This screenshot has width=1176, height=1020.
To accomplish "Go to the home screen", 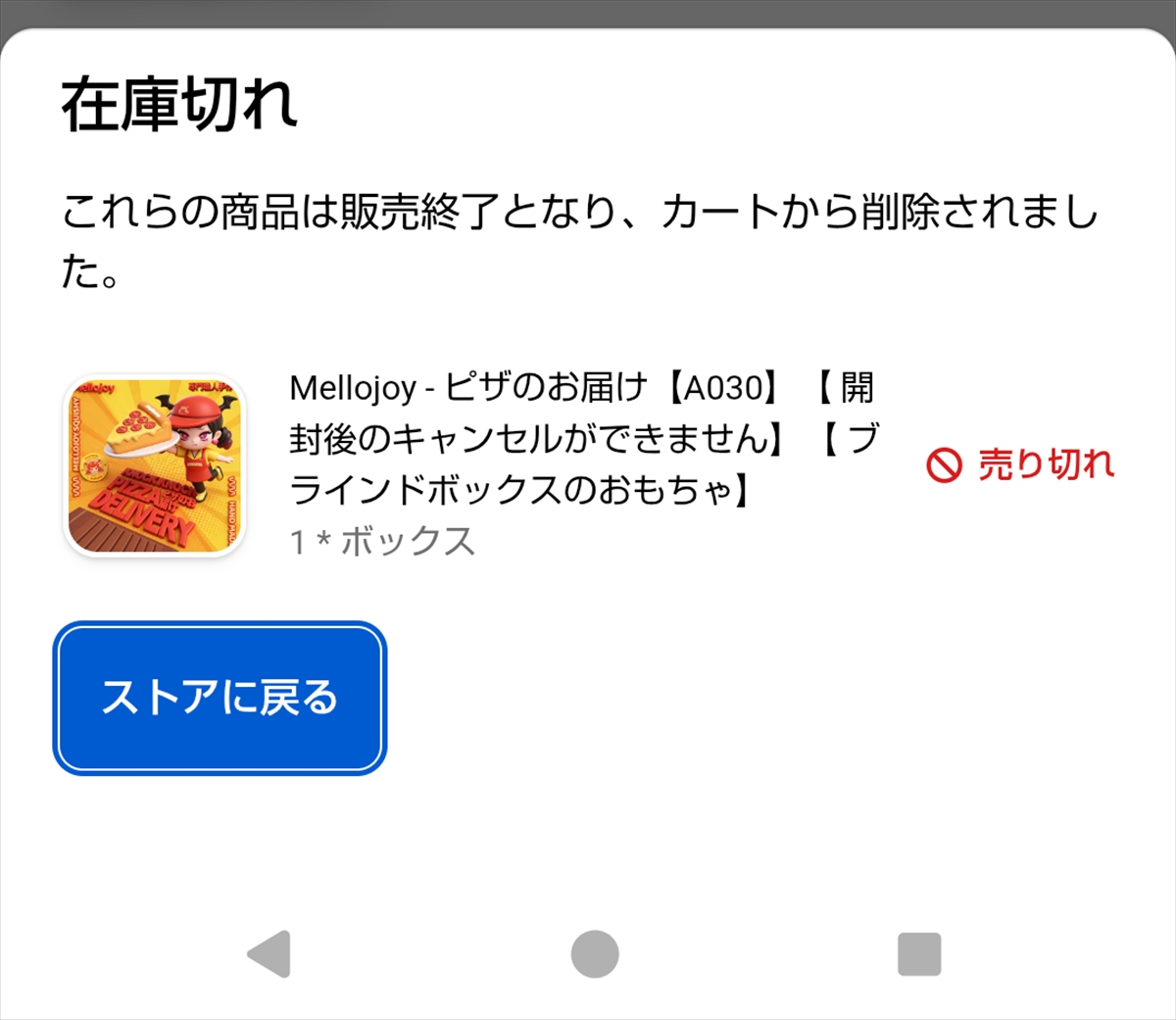I will point(595,953).
